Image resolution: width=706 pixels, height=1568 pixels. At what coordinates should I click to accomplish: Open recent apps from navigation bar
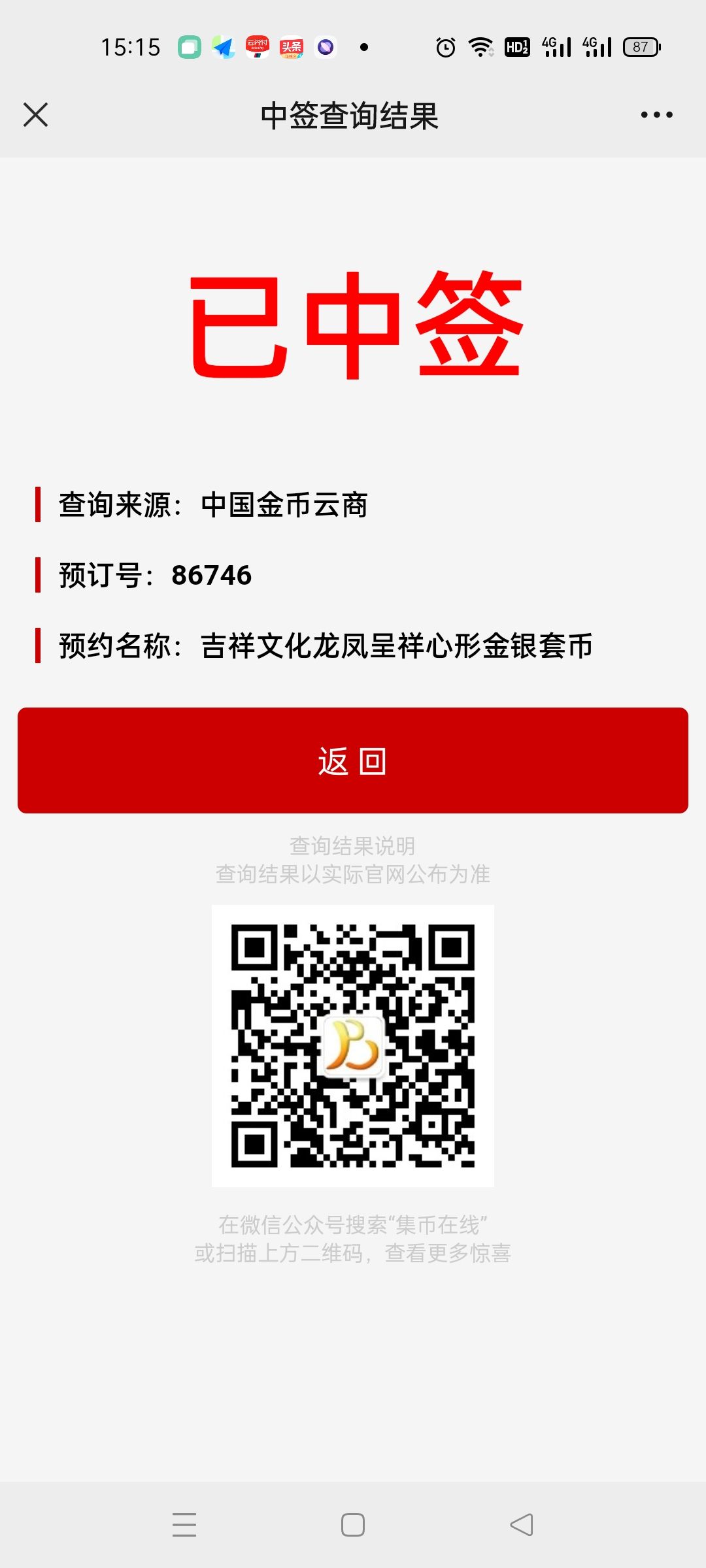point(184,1525)
